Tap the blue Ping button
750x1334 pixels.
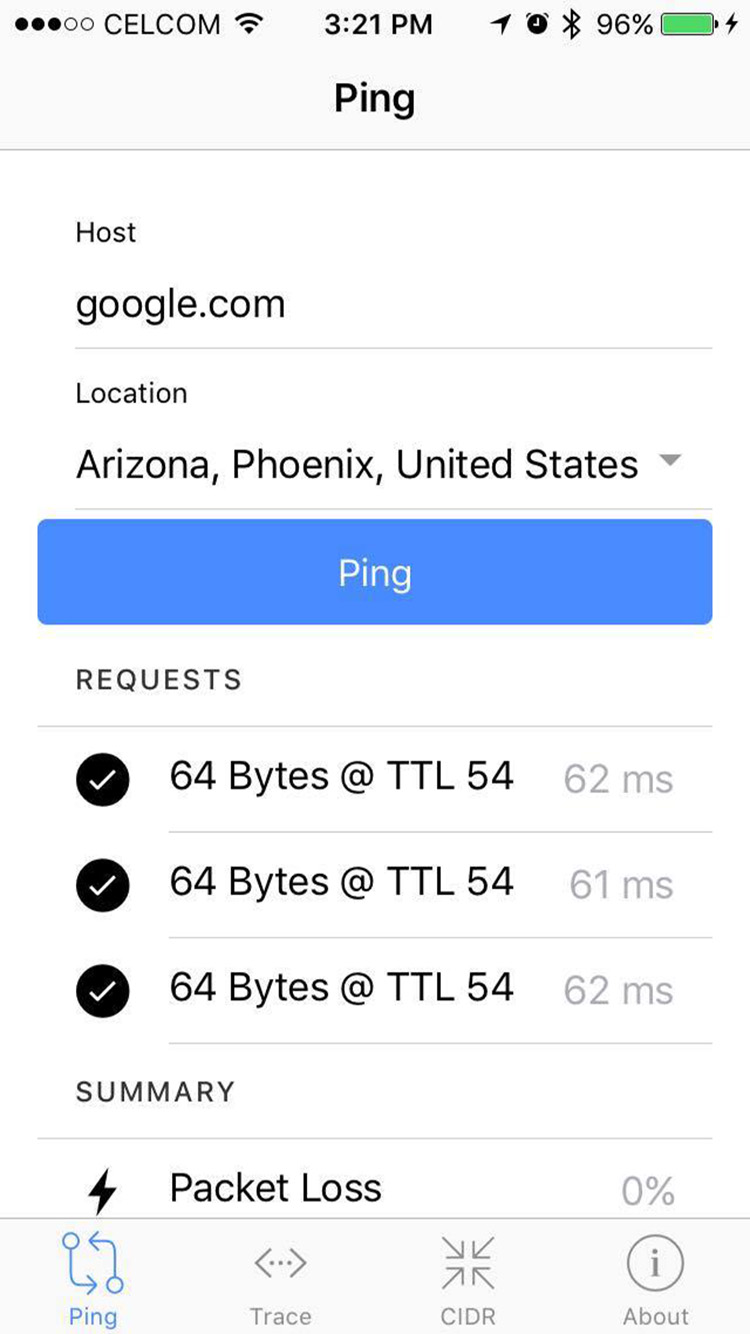(x=375, y=573)
